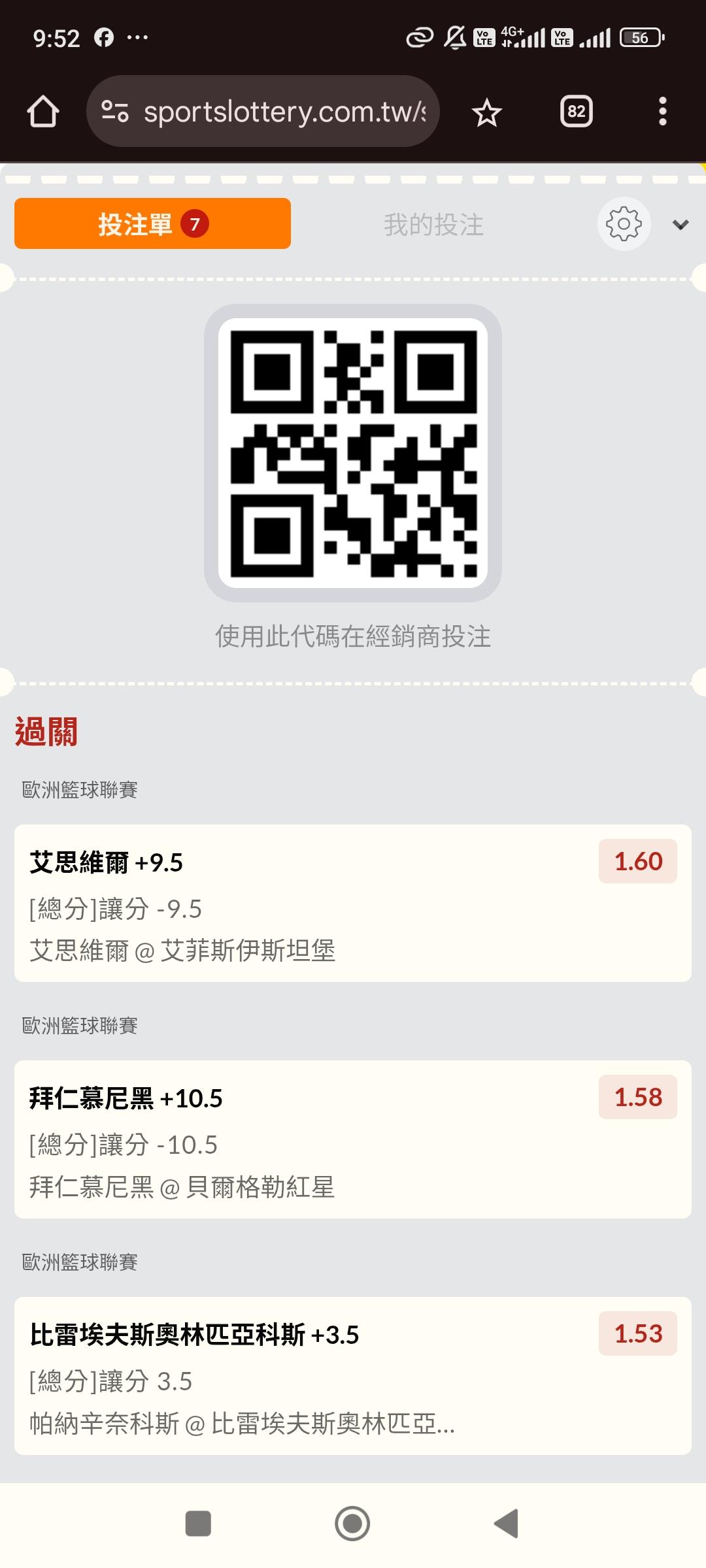Collapse the bet slip with the chevron
Viewport: 706px width, 1568px height.
click(681, 225)
